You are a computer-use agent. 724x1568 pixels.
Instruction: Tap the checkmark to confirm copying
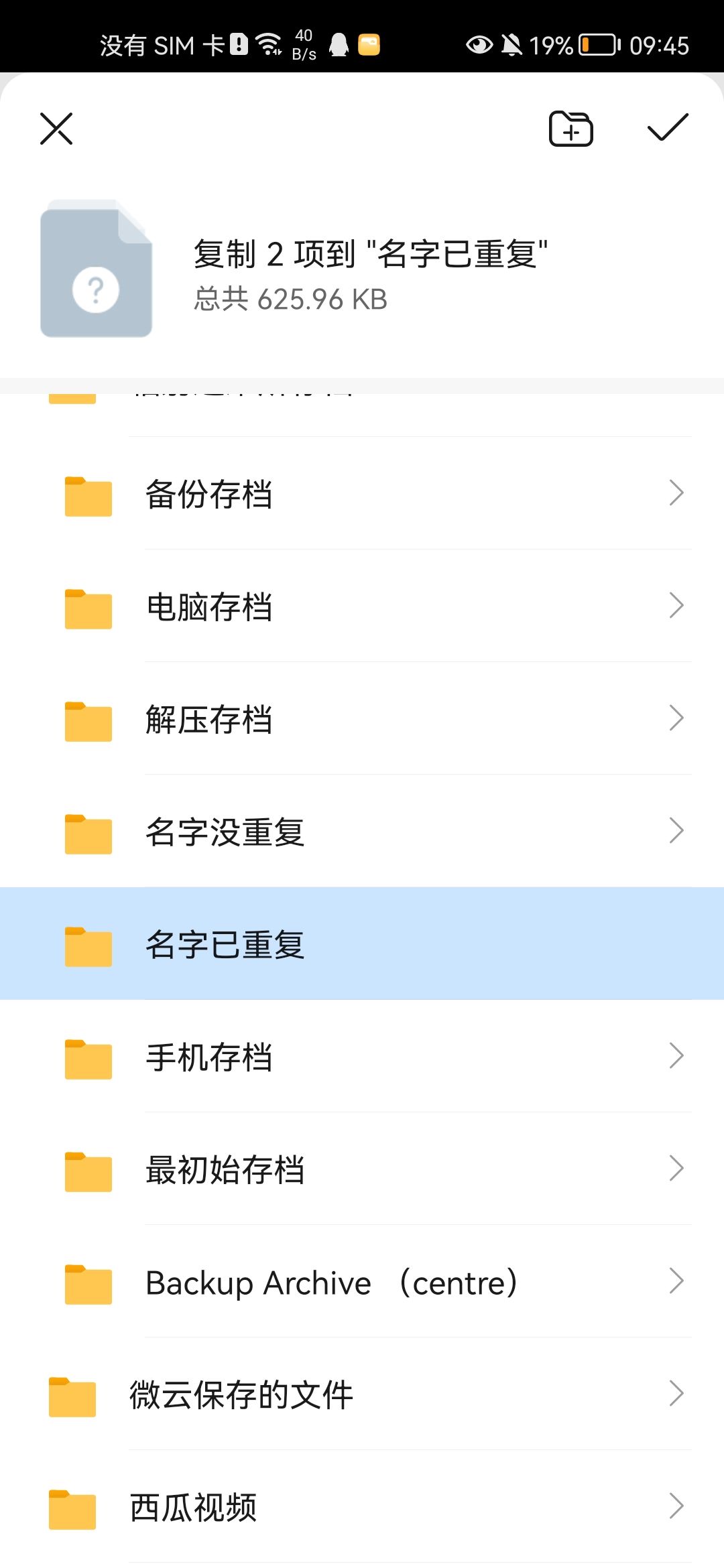pyautogui.click(x=668, y=129)
